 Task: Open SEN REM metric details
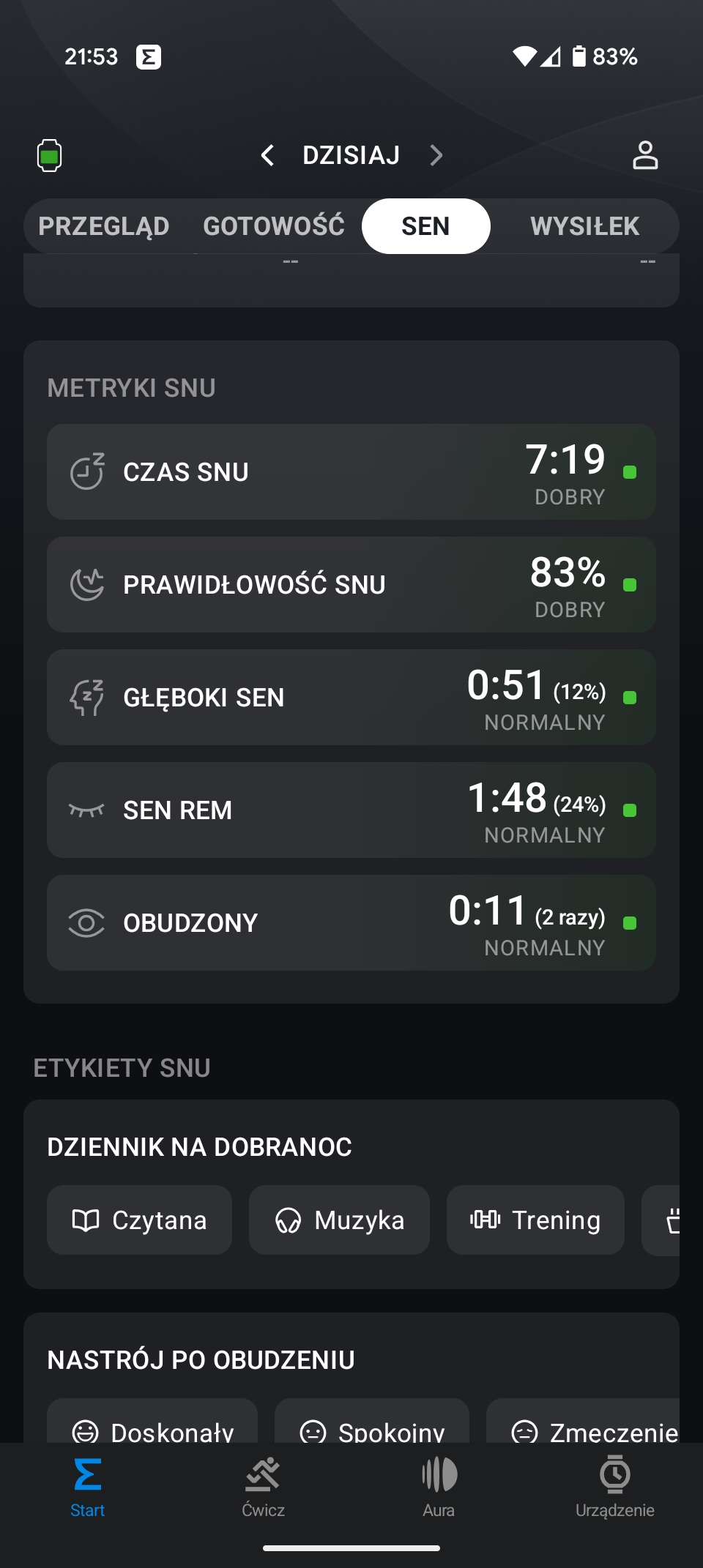(351, 810)
